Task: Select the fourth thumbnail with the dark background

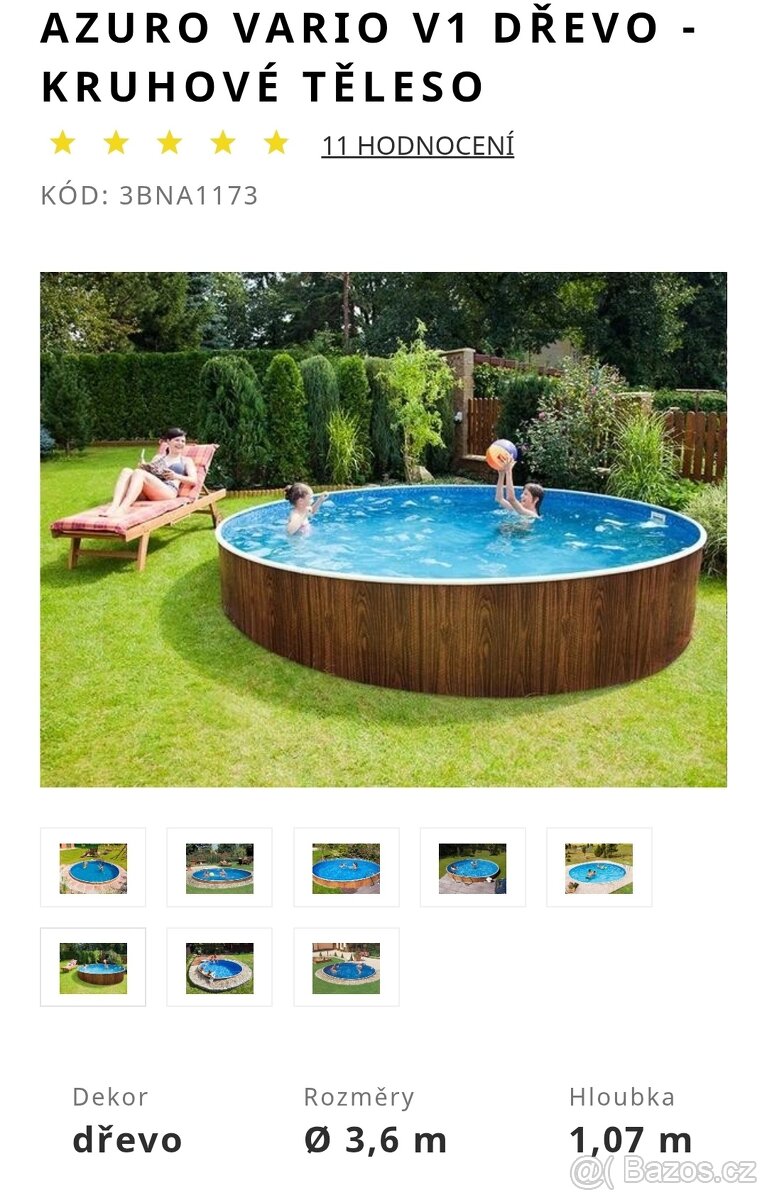Action: coord(472,867)
